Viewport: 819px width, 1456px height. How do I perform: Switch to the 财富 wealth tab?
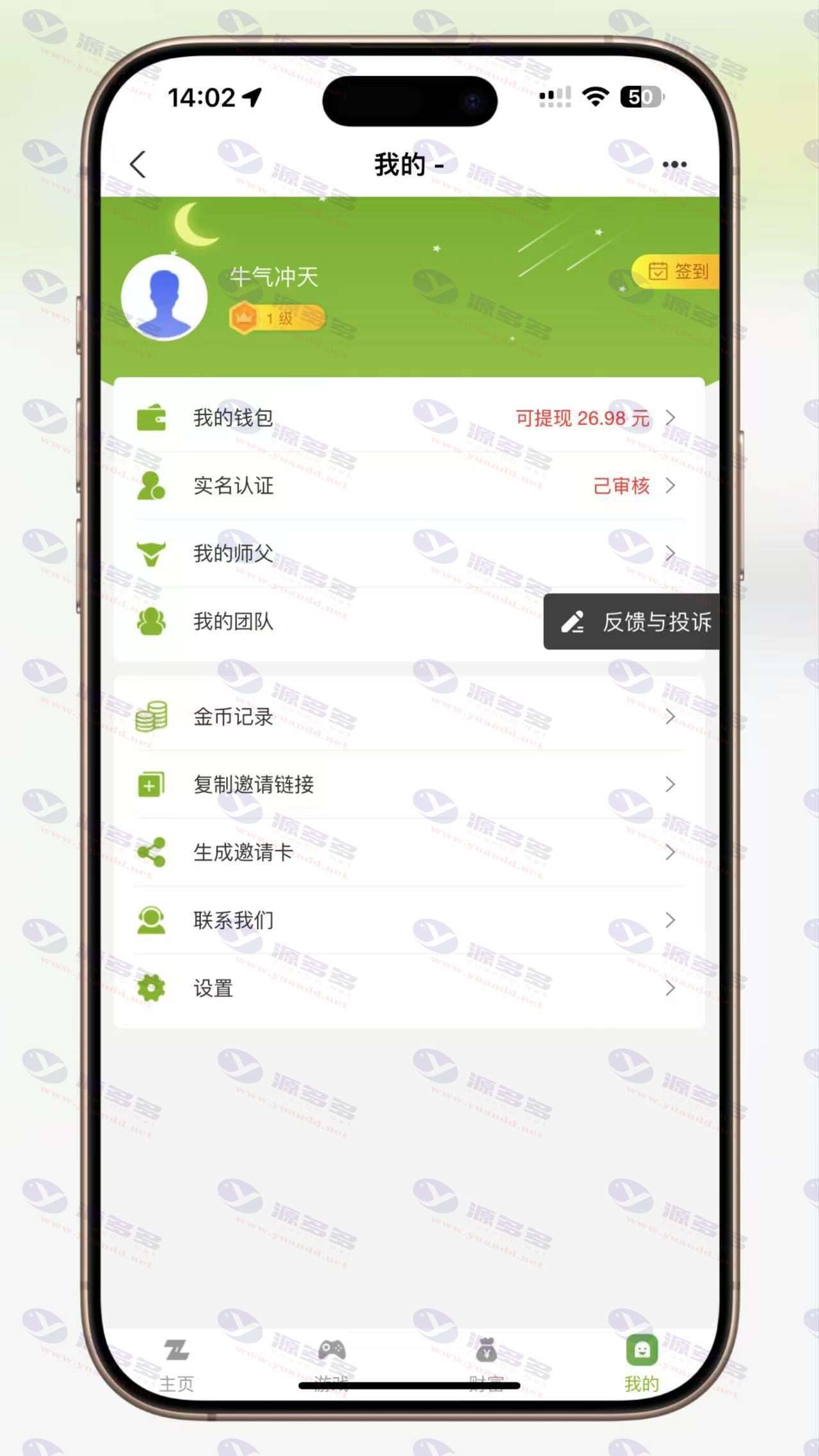click(487, 1364)
